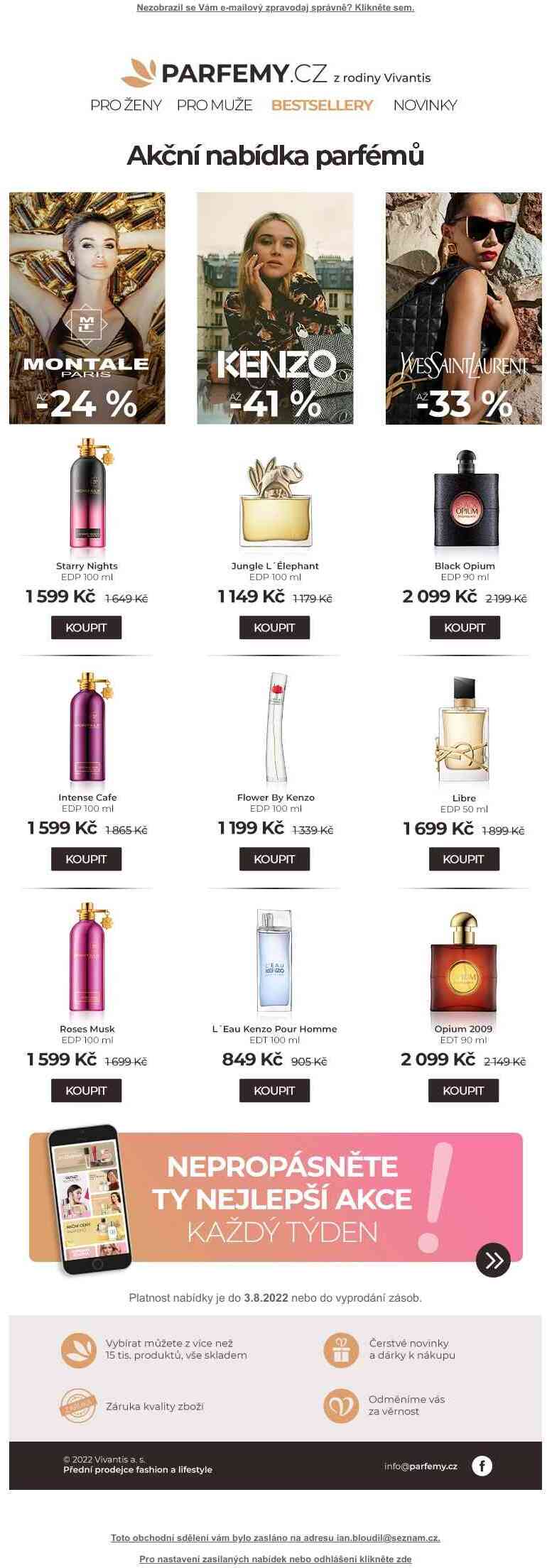Open the Kenzo -41% banner
Screen dimensions: 547x1568
pos(275,307)
